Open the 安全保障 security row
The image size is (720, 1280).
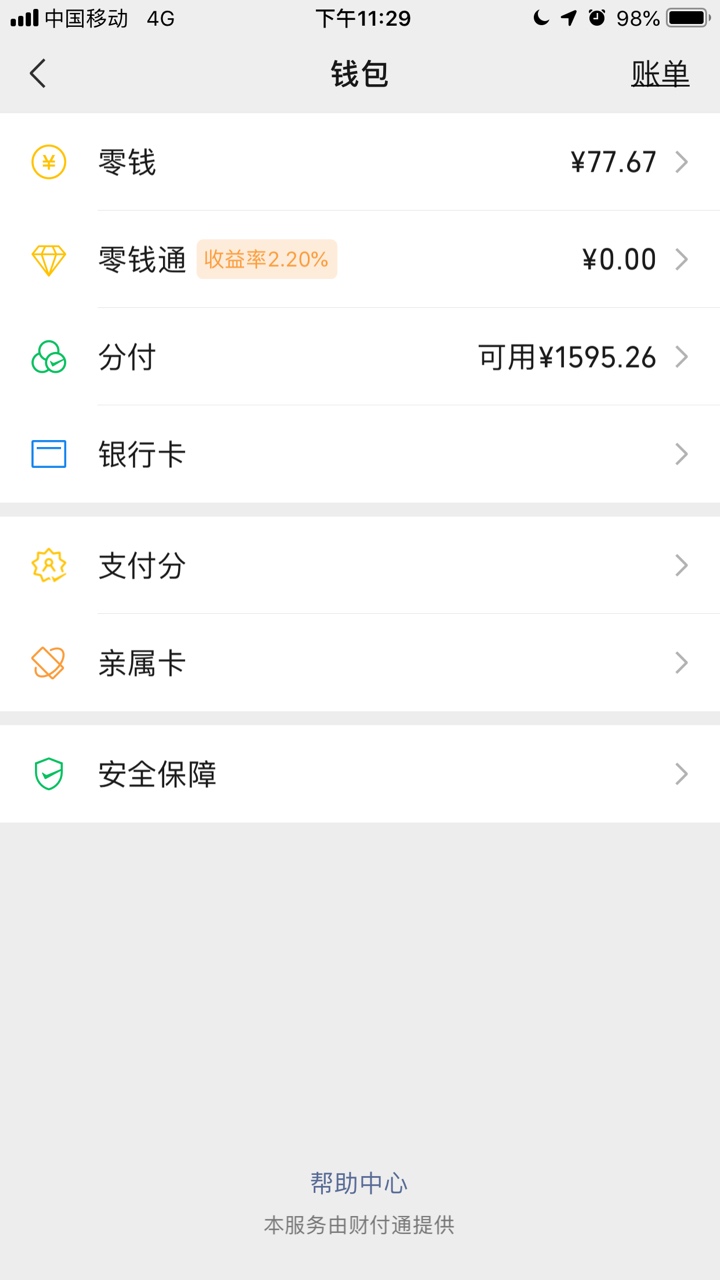point(360,774)
